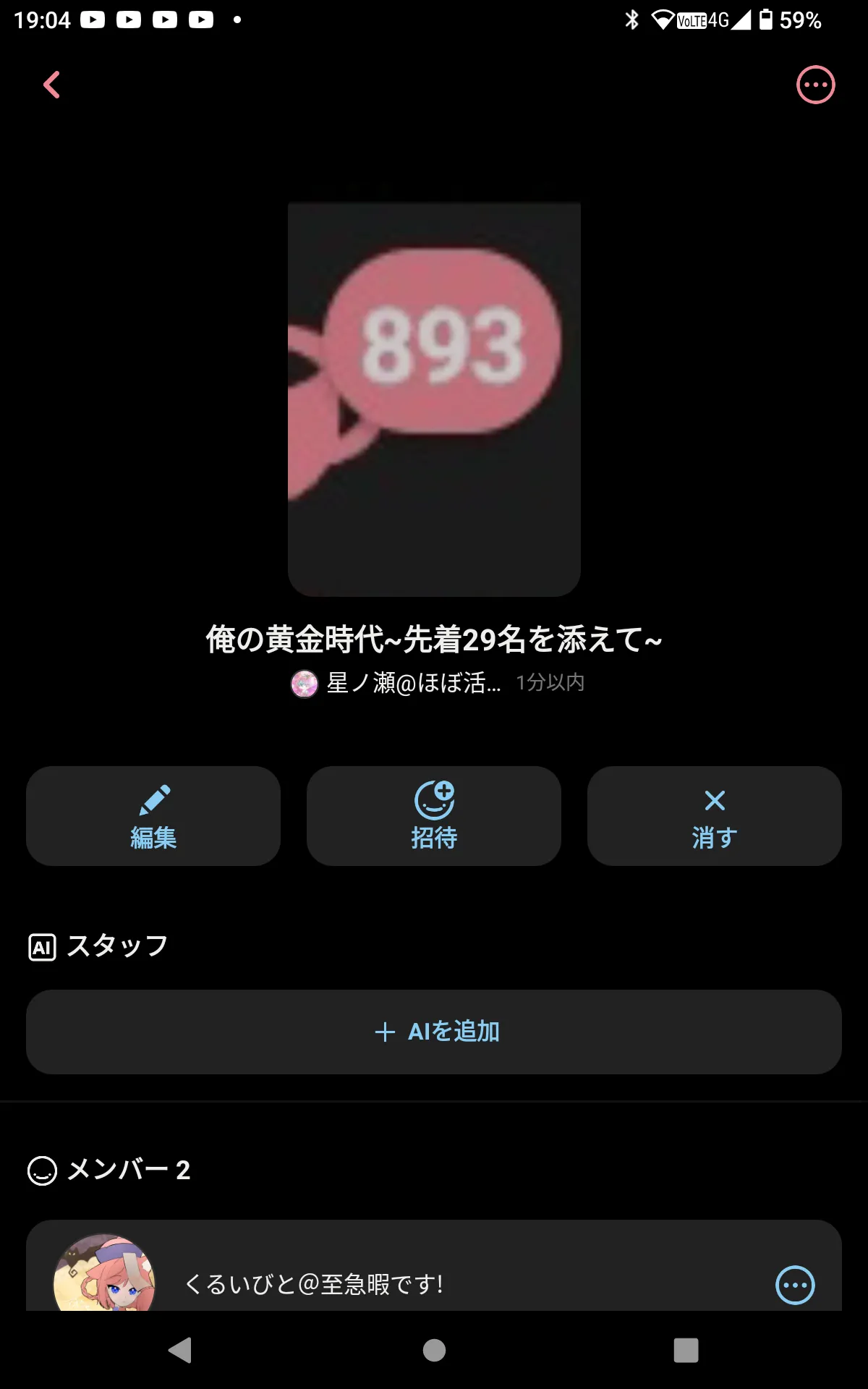Open options for member くるいびと@至急暇です!
Screen dimensions: 868x1389
(794, 1285)
